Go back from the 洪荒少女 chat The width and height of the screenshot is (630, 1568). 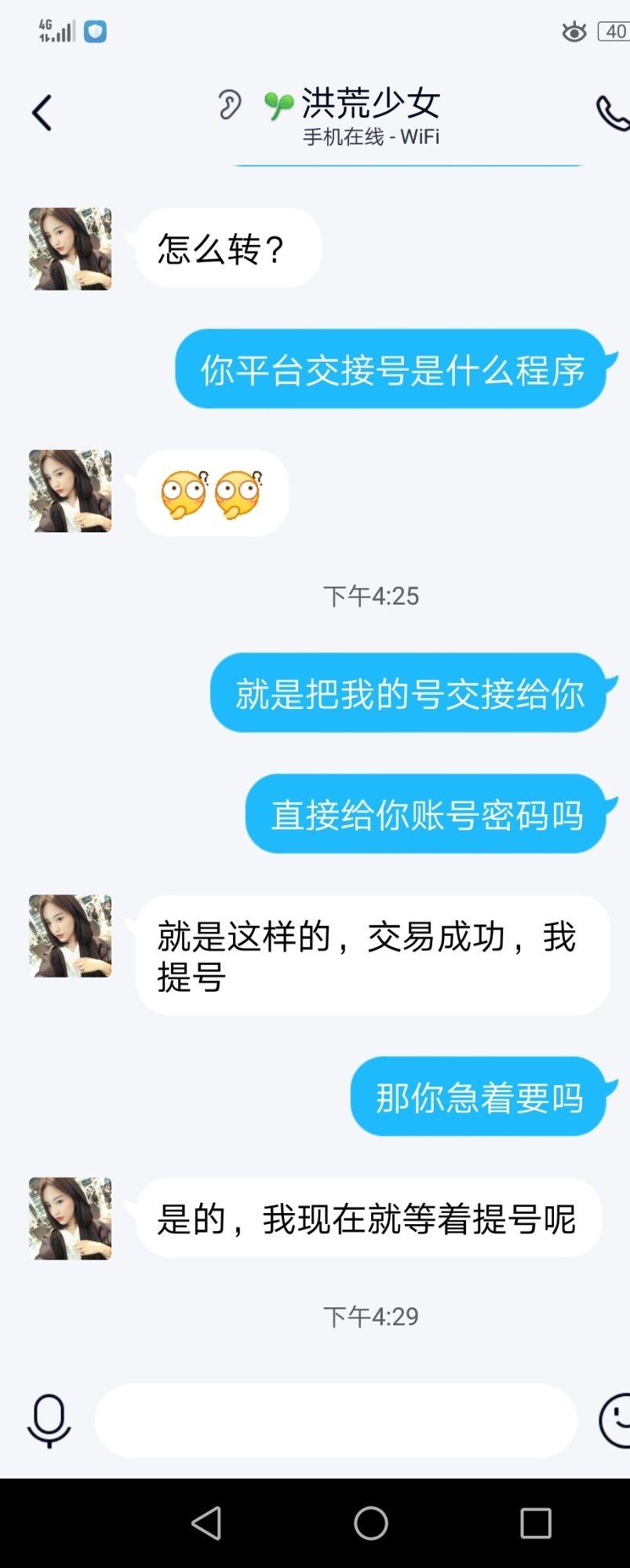pyautogui.click(x=42, y=113)
